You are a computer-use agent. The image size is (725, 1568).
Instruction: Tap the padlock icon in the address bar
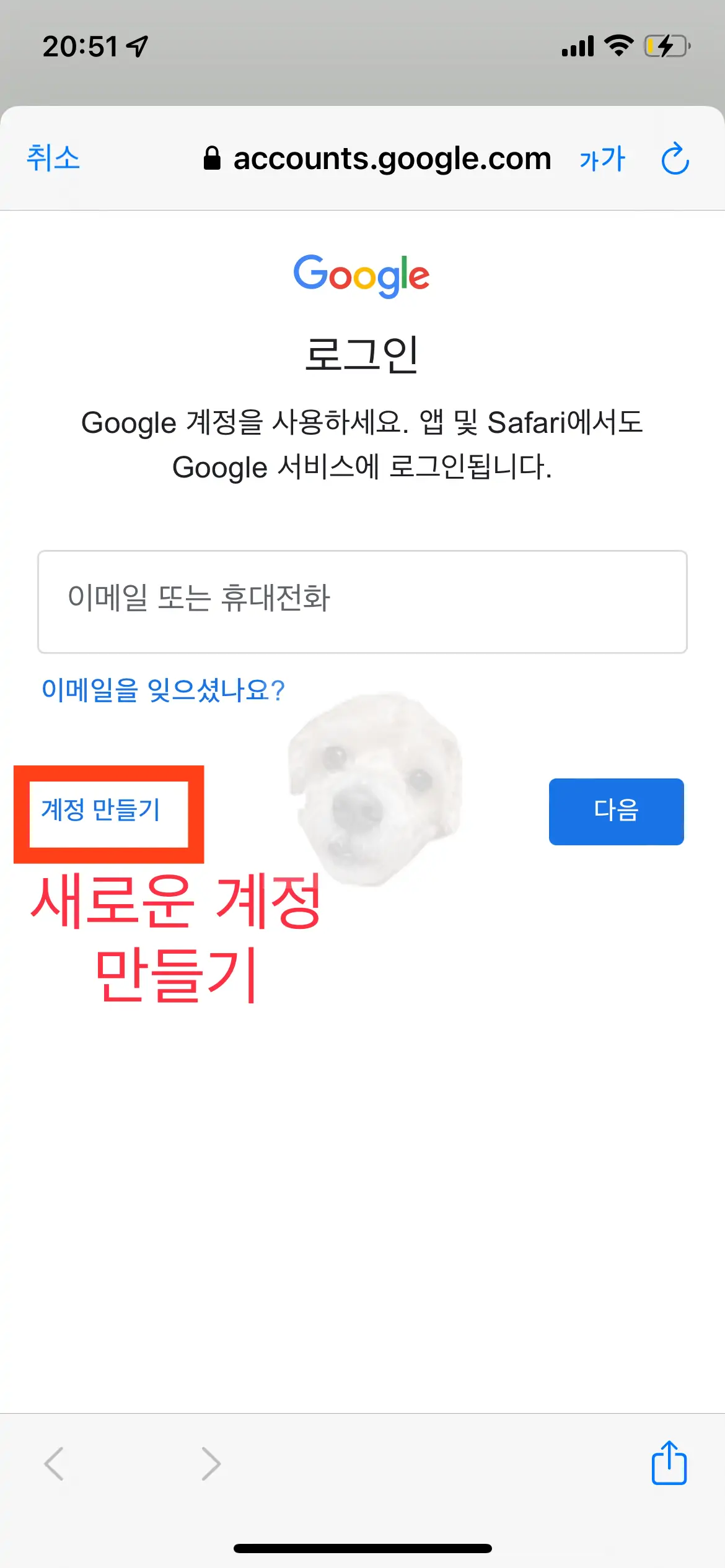tap(213, 159)
